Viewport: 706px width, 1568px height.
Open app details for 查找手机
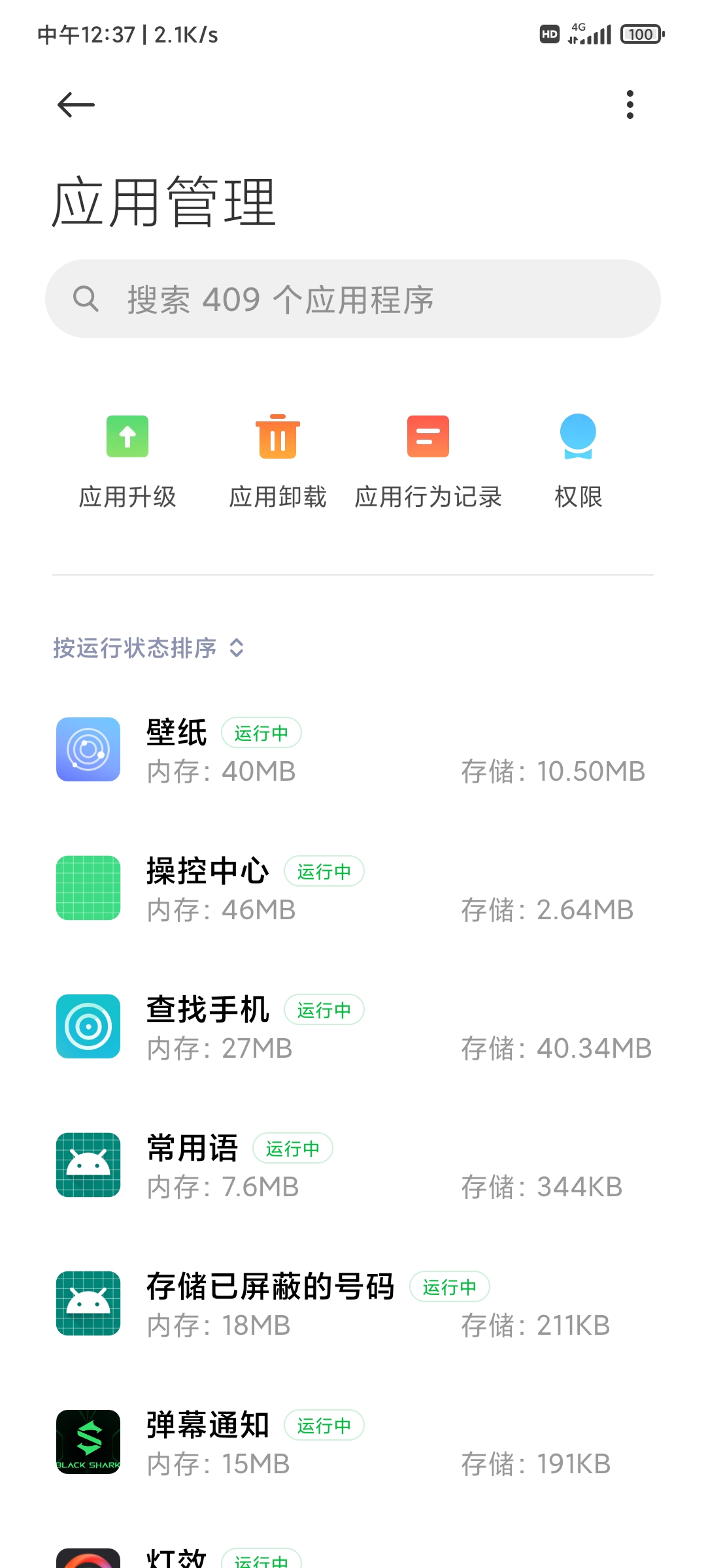(x=353, y=1027)
